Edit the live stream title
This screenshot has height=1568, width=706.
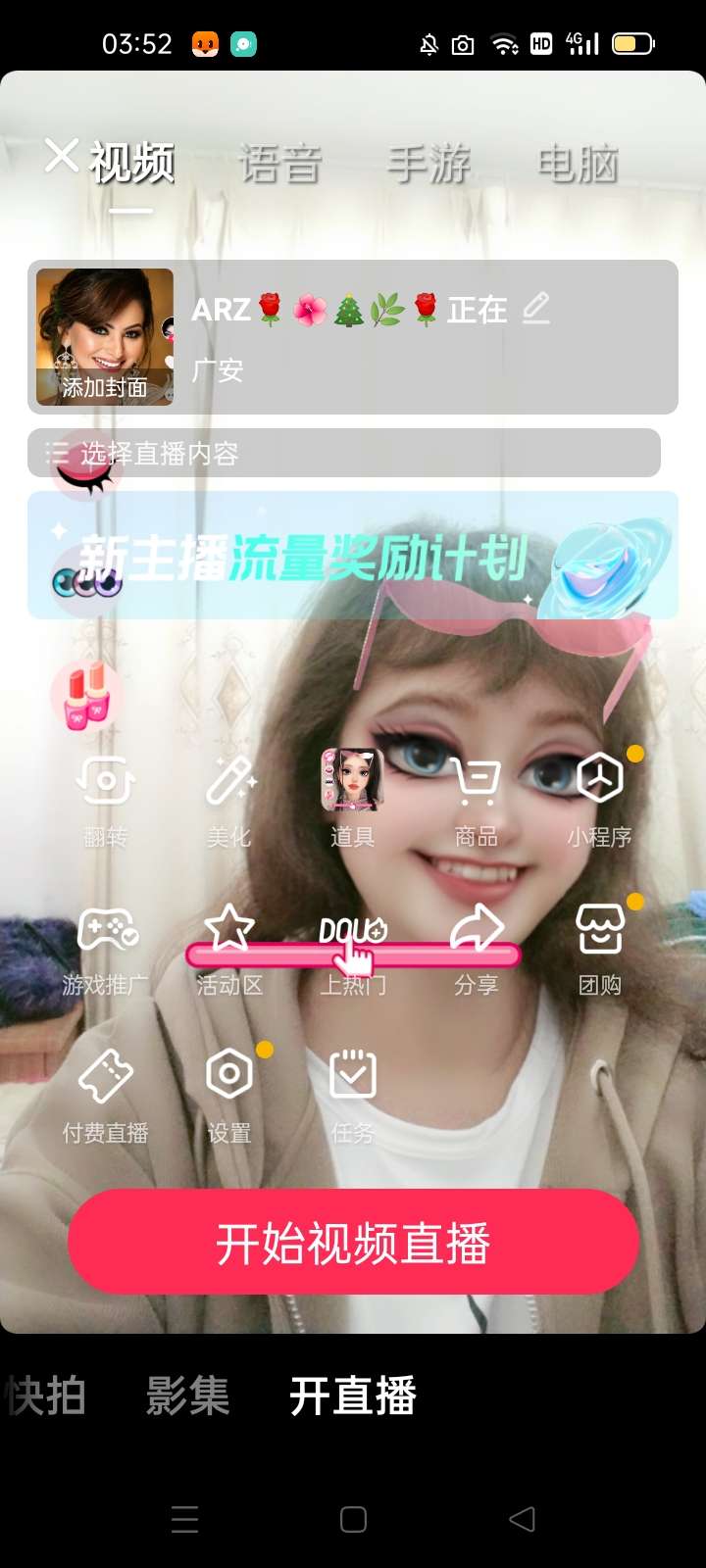click(535, 309)
